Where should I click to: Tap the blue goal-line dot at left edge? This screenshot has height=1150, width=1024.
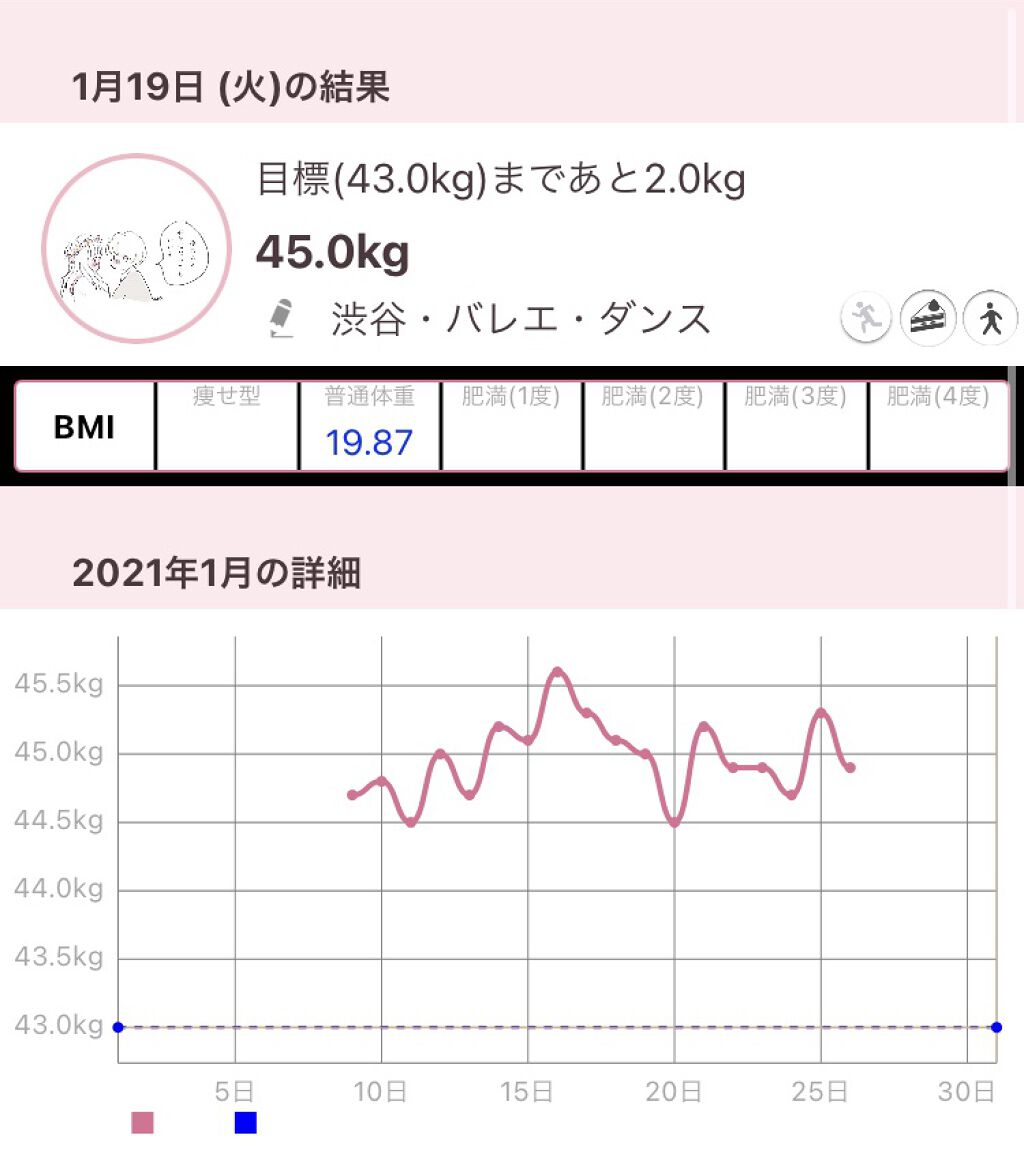[x=120, y=1025]
